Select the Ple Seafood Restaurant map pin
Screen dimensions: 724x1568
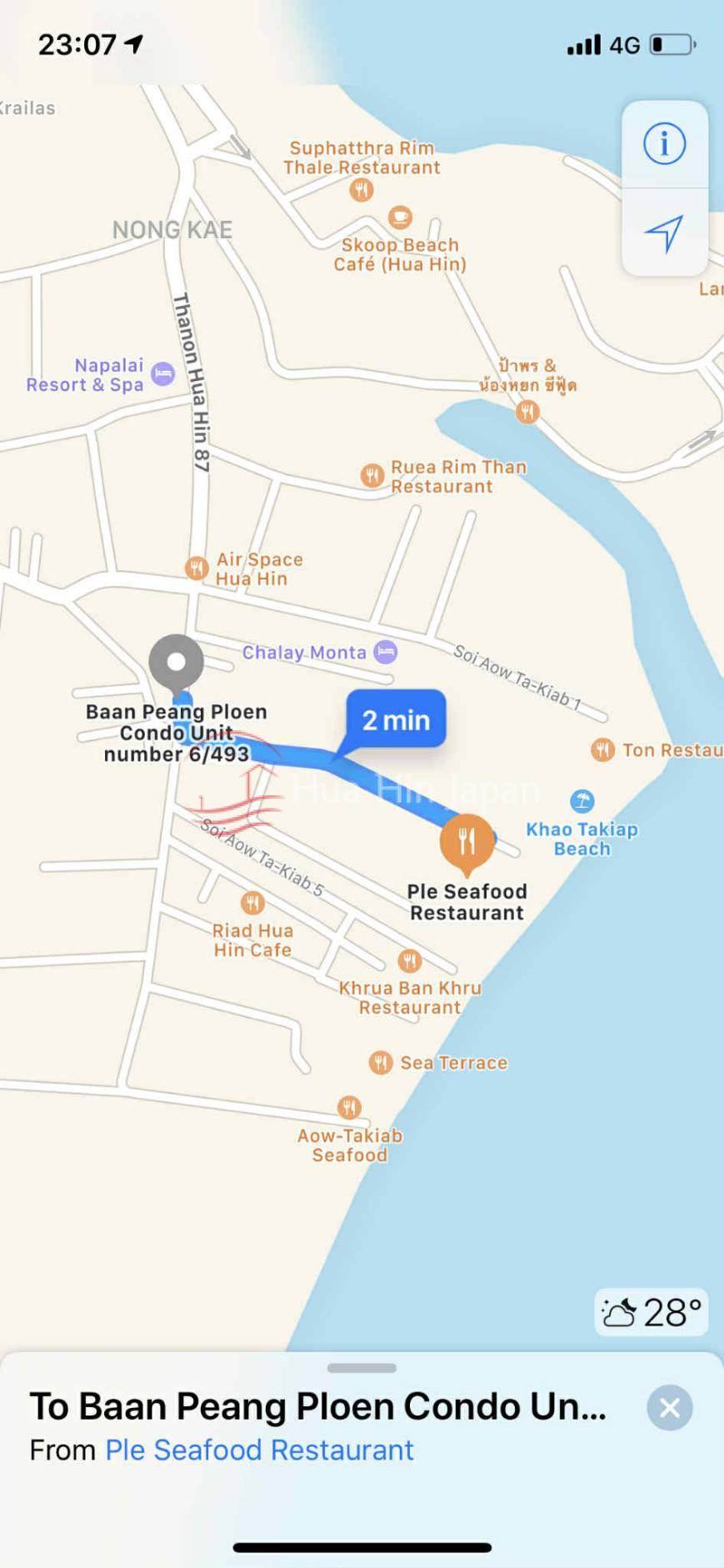click(467, 841)
